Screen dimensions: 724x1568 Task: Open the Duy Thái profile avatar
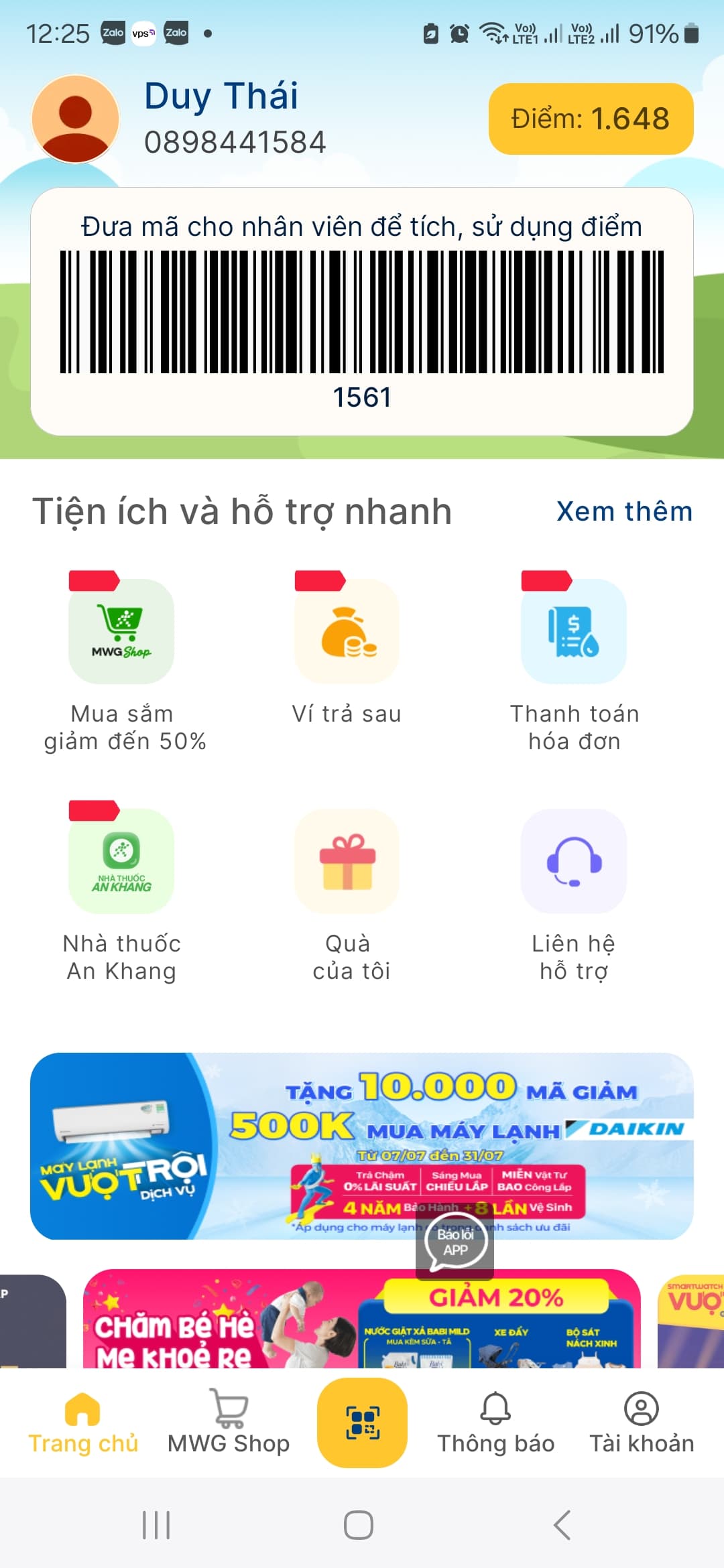pyautogui.click(x=76, y=119)
